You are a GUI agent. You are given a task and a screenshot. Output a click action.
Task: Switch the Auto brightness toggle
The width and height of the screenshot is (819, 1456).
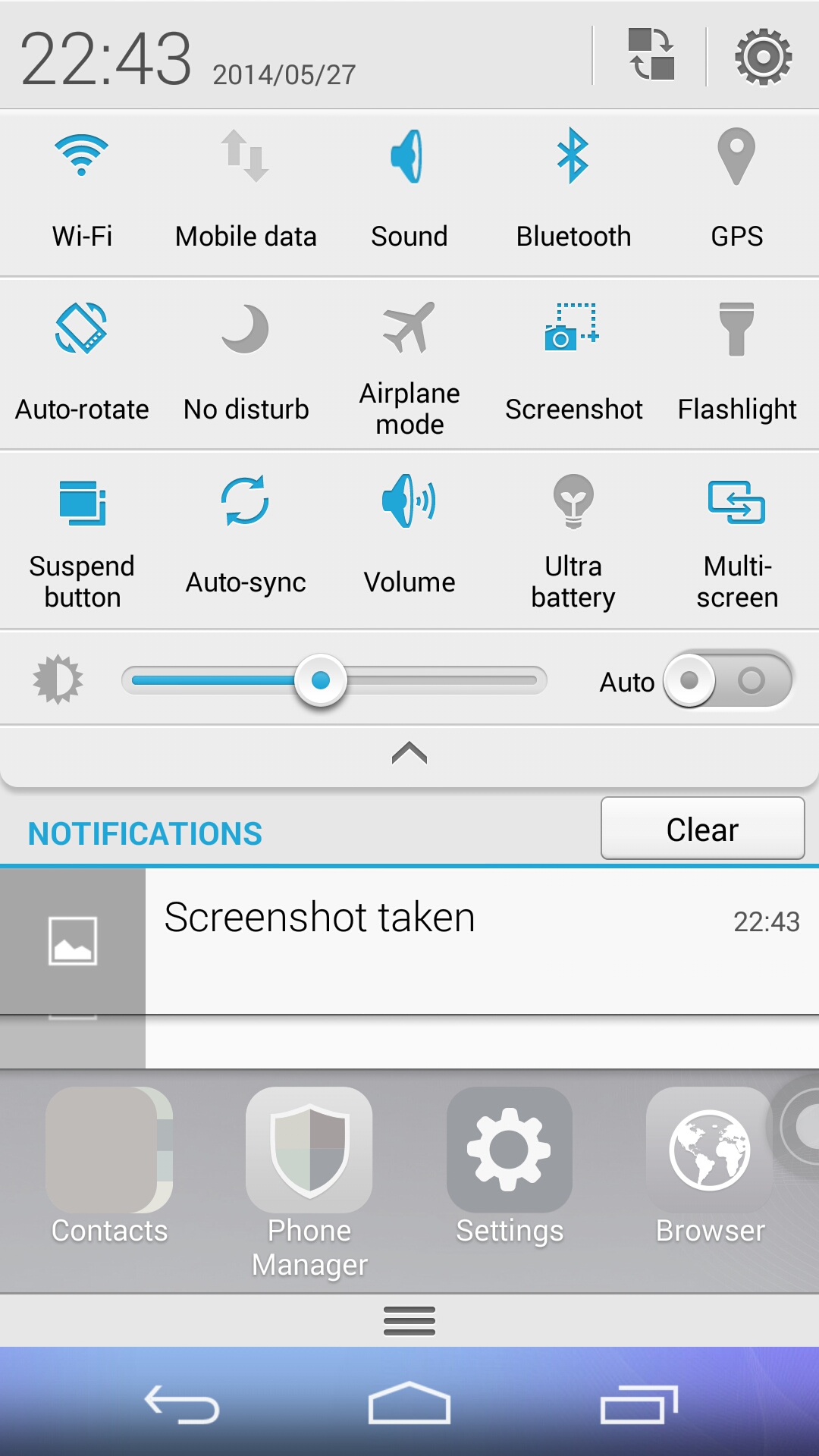(x=728, y=680)
